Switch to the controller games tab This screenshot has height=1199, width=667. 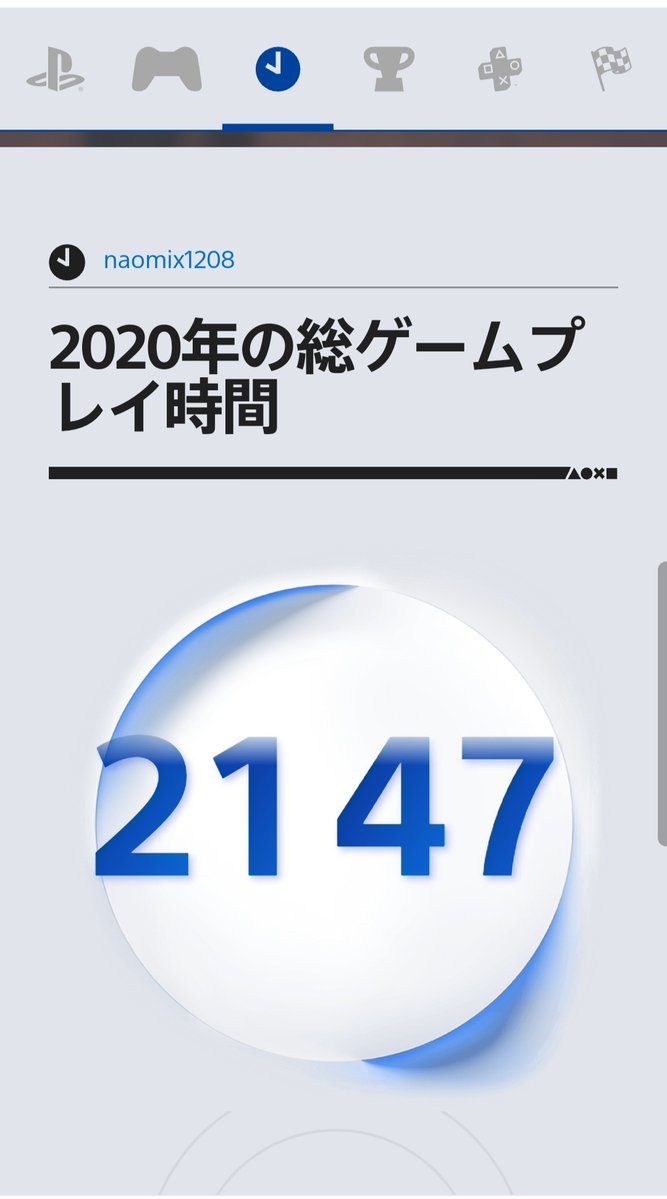pos(166,70)
